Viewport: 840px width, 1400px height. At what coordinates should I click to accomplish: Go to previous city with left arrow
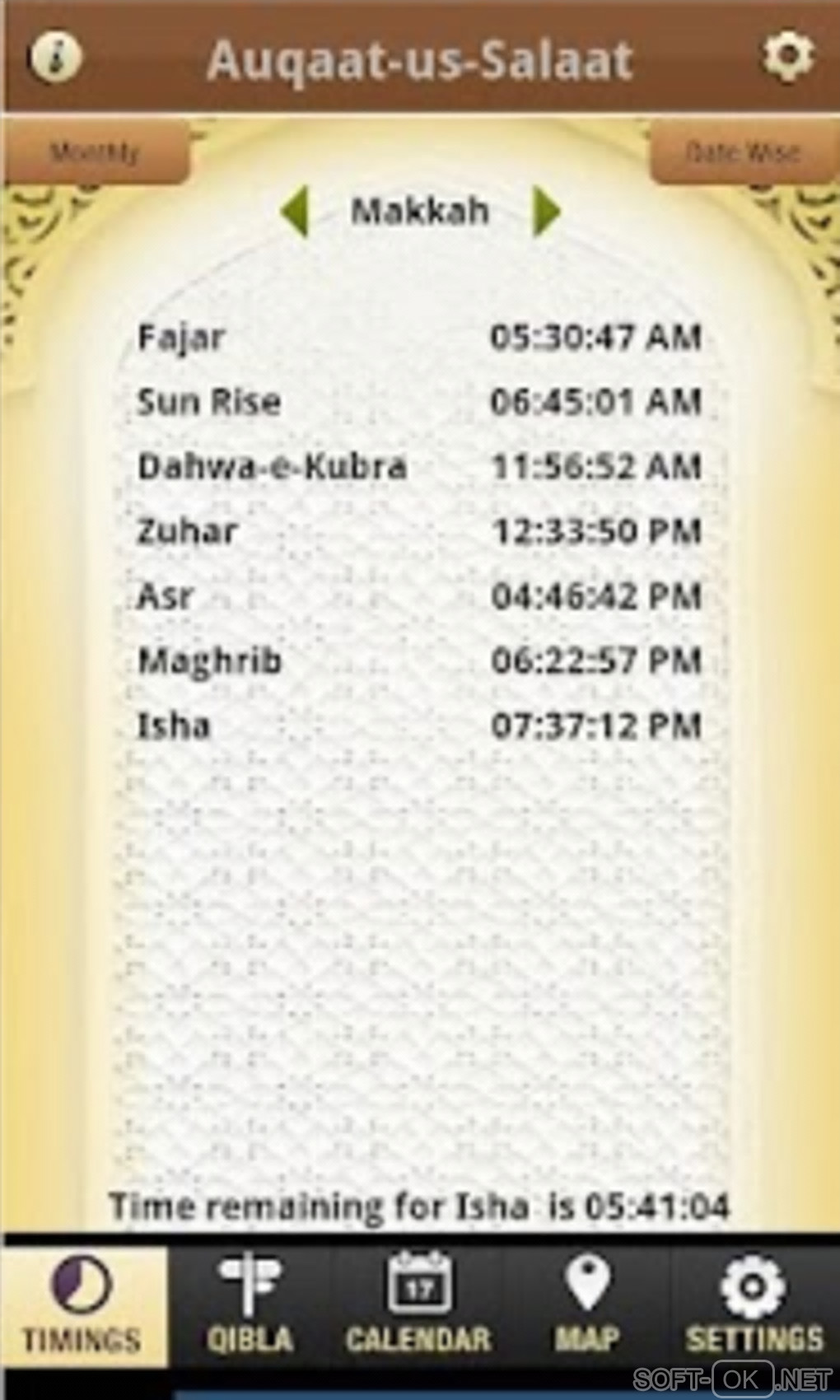pyautogui.click(x=295, y=212)
